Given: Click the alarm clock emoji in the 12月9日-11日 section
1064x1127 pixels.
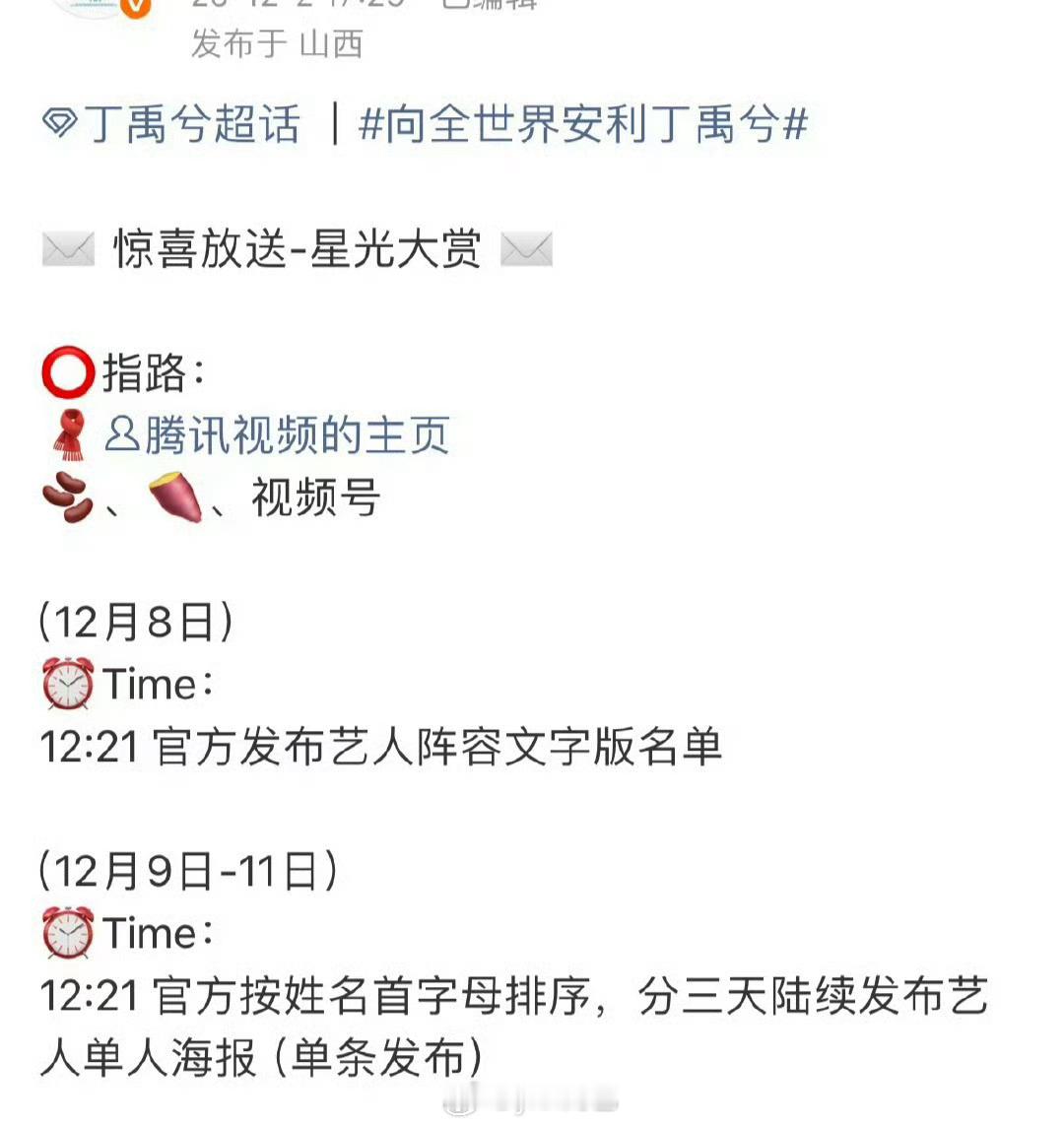Looking at the screenshot, I should [x=67, y=932].
